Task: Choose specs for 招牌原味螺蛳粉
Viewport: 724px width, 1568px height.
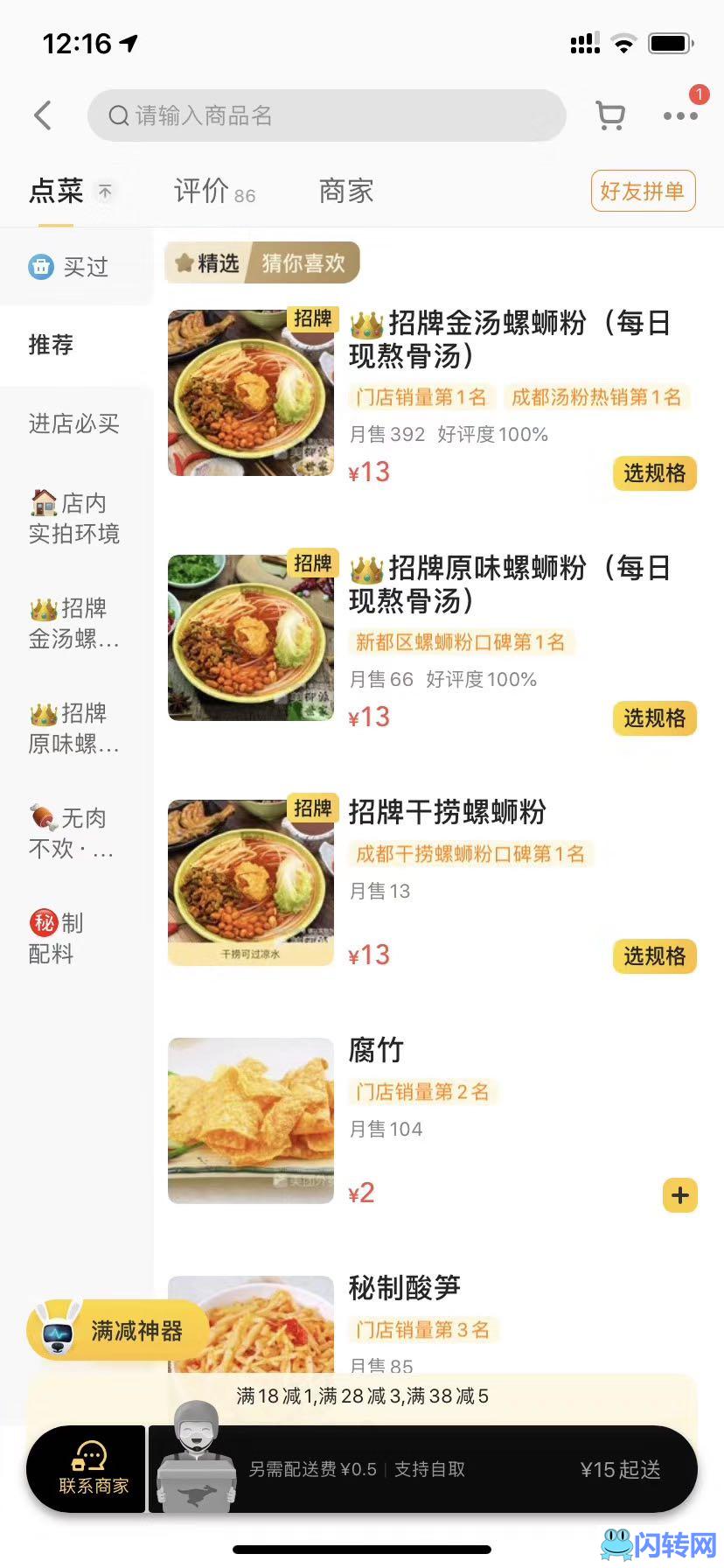Action: coord(654,718)
